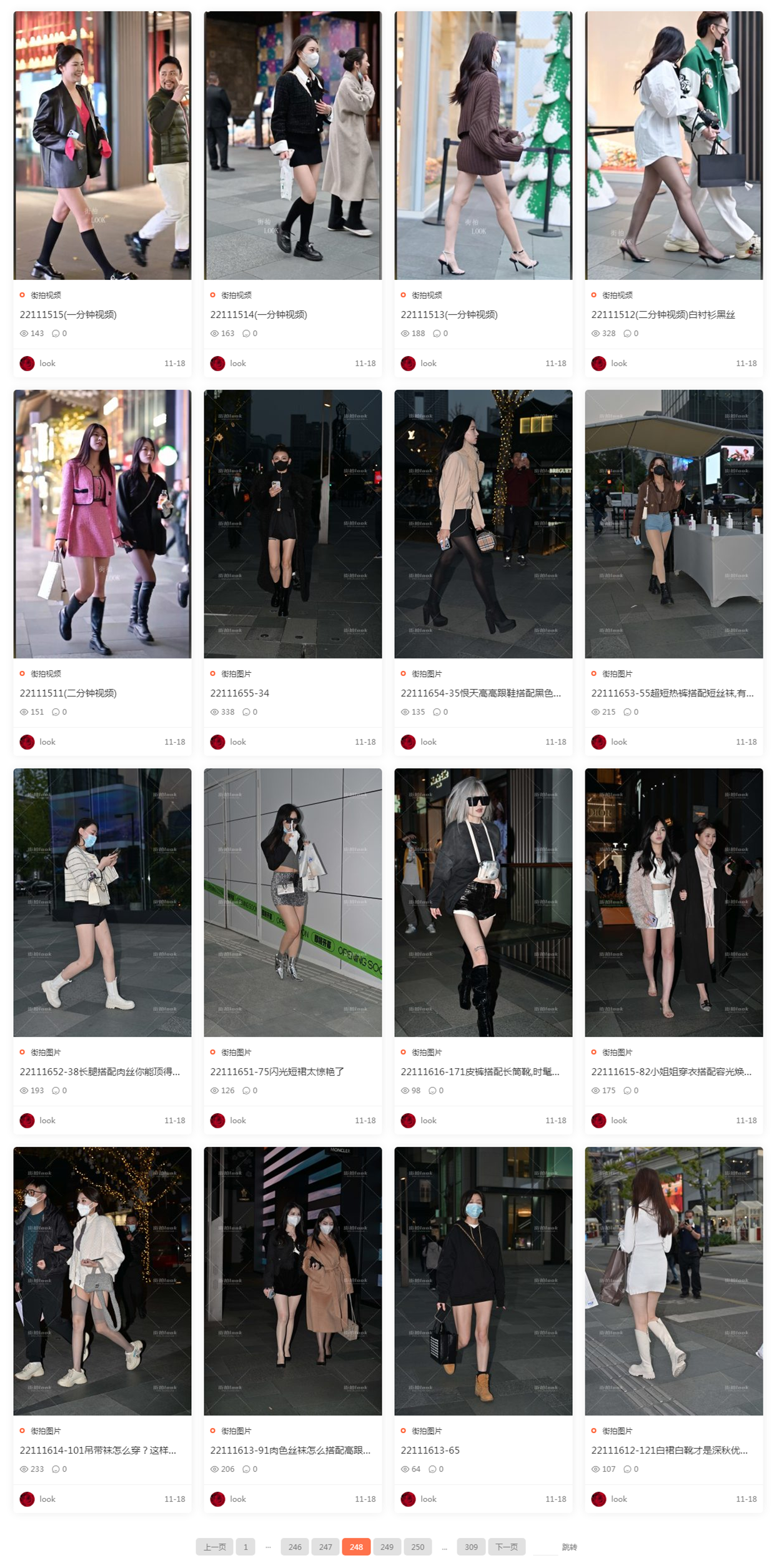Screen dimensions: 784x1568
Task: Select page 247 in pagination
Action: point(325,1547)
